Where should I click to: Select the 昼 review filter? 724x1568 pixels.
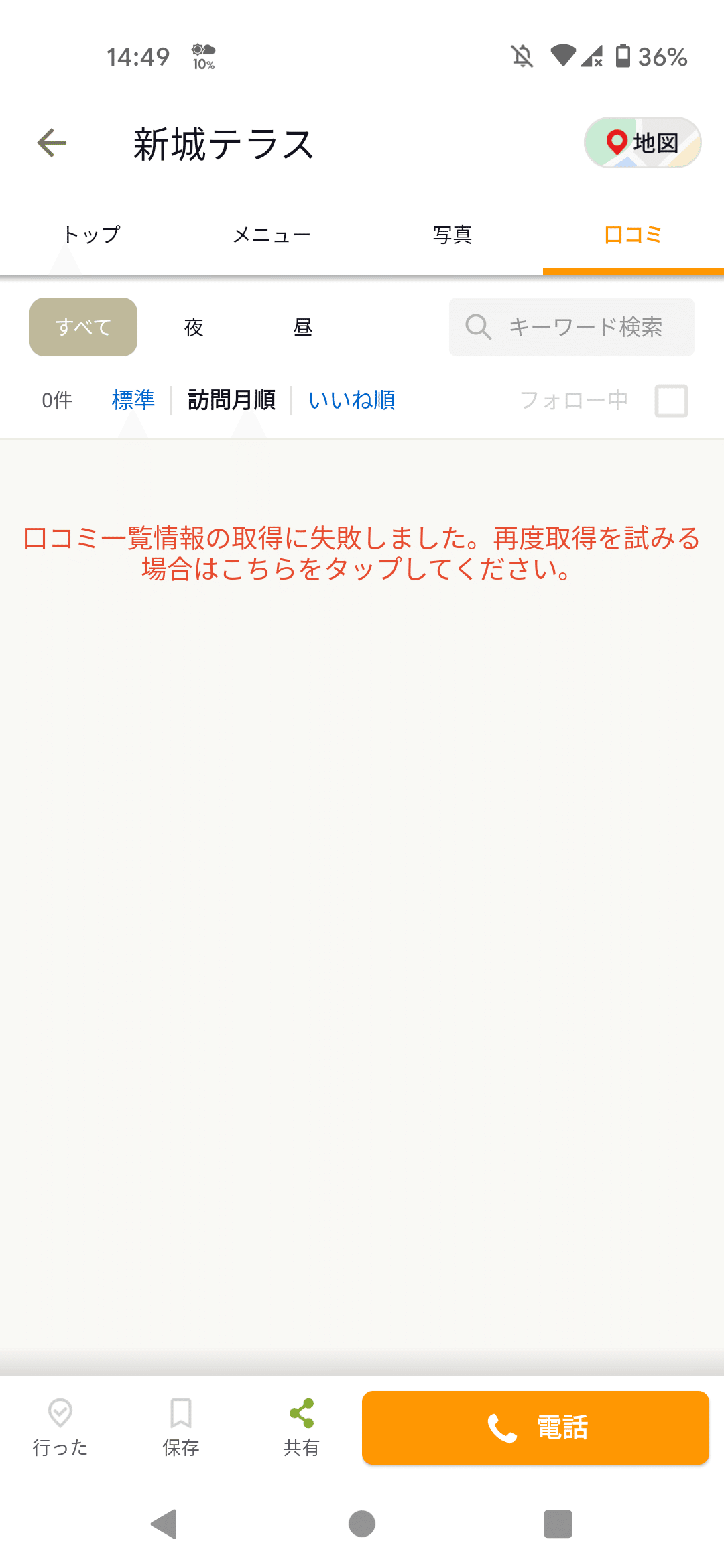coord(302,326)
